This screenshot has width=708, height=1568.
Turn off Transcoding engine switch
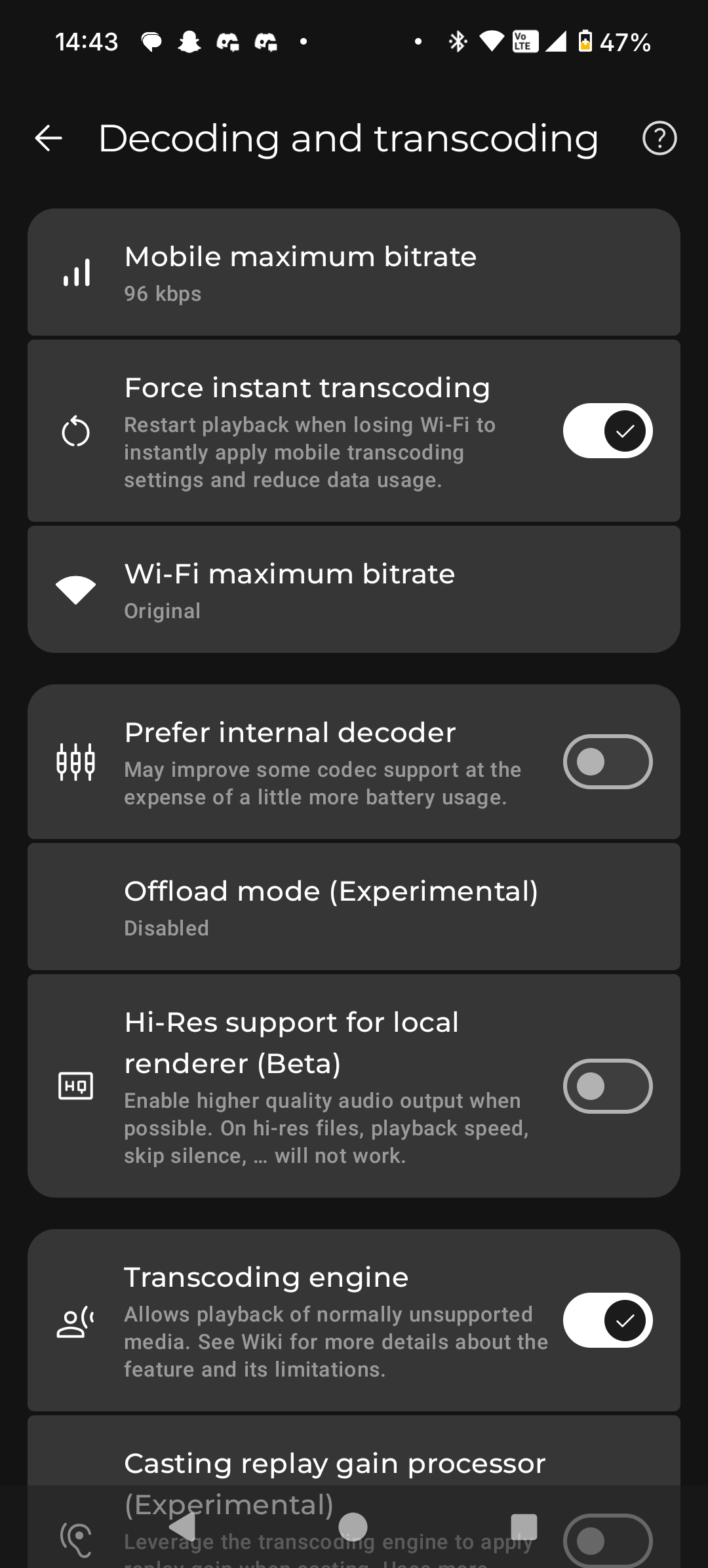[607, 1320]
